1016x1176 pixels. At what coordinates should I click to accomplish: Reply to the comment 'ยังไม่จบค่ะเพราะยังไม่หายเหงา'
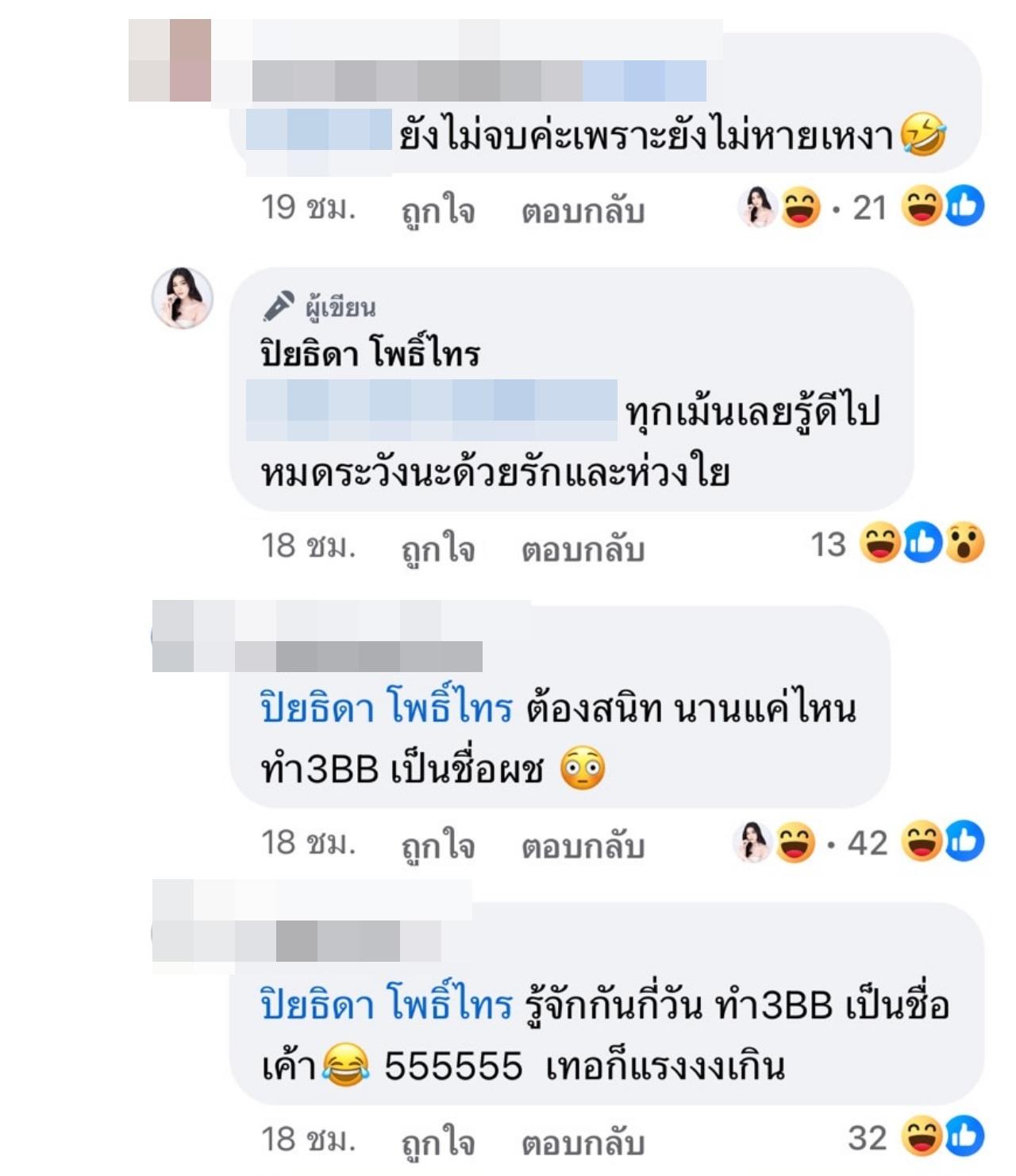click(x=582, y=210)
